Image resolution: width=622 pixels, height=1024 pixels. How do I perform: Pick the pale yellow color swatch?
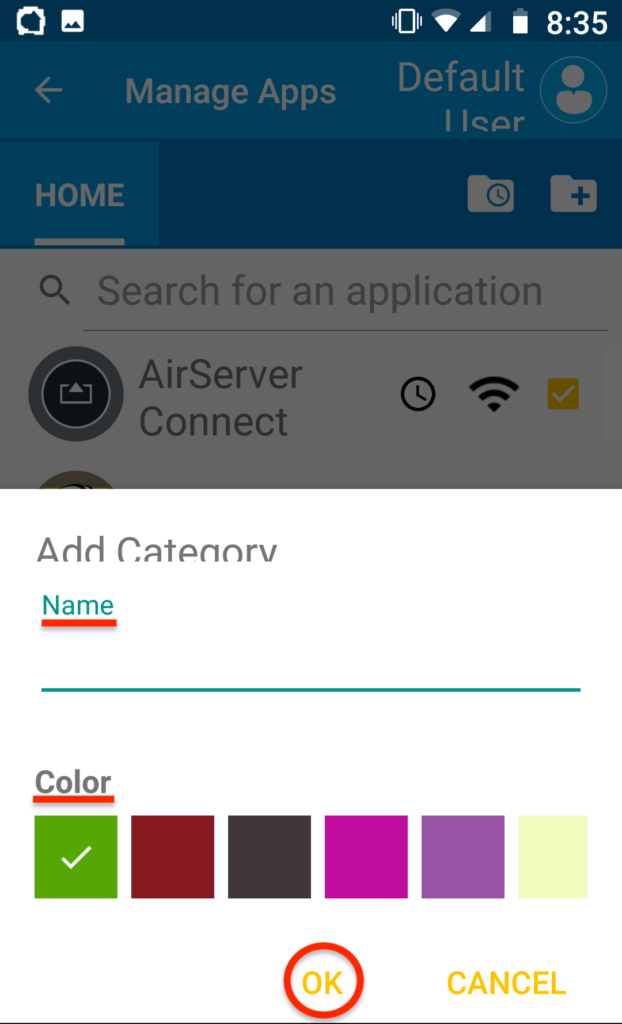pos(553,857)
